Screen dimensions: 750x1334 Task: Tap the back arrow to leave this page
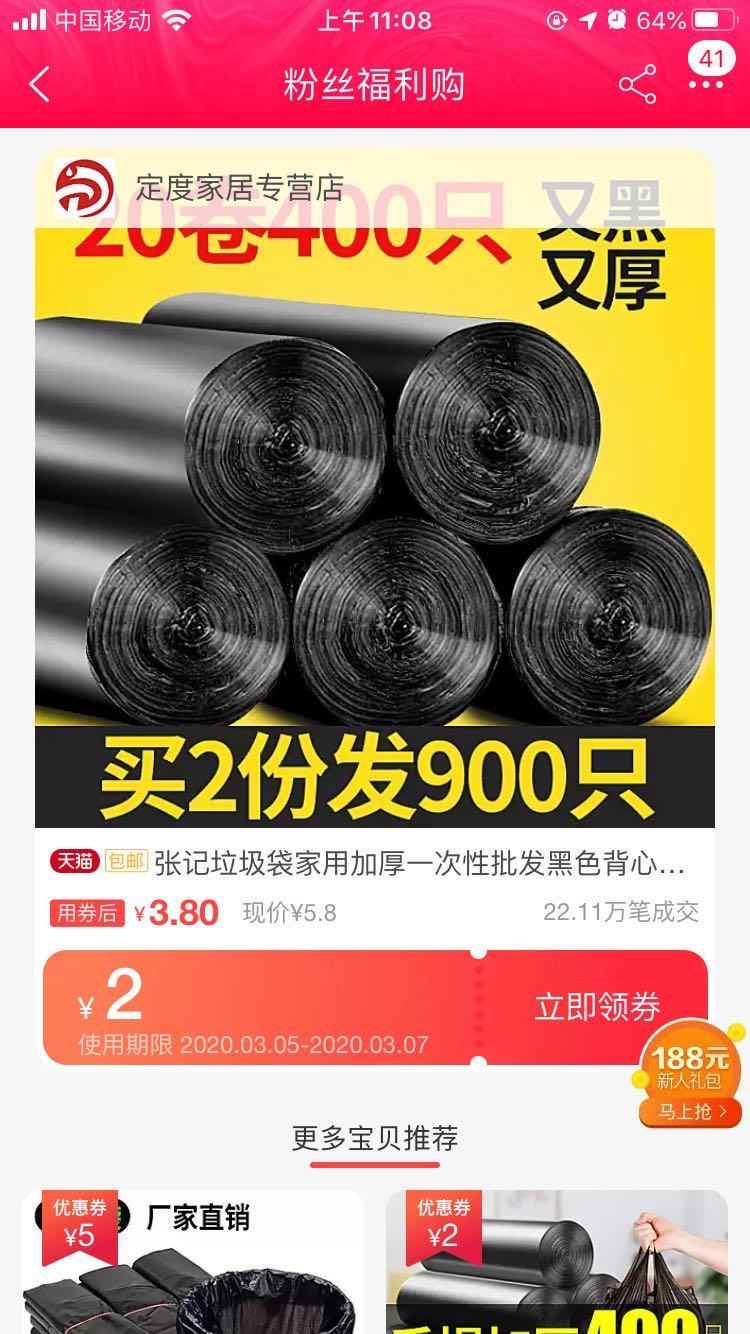[40, 86]
